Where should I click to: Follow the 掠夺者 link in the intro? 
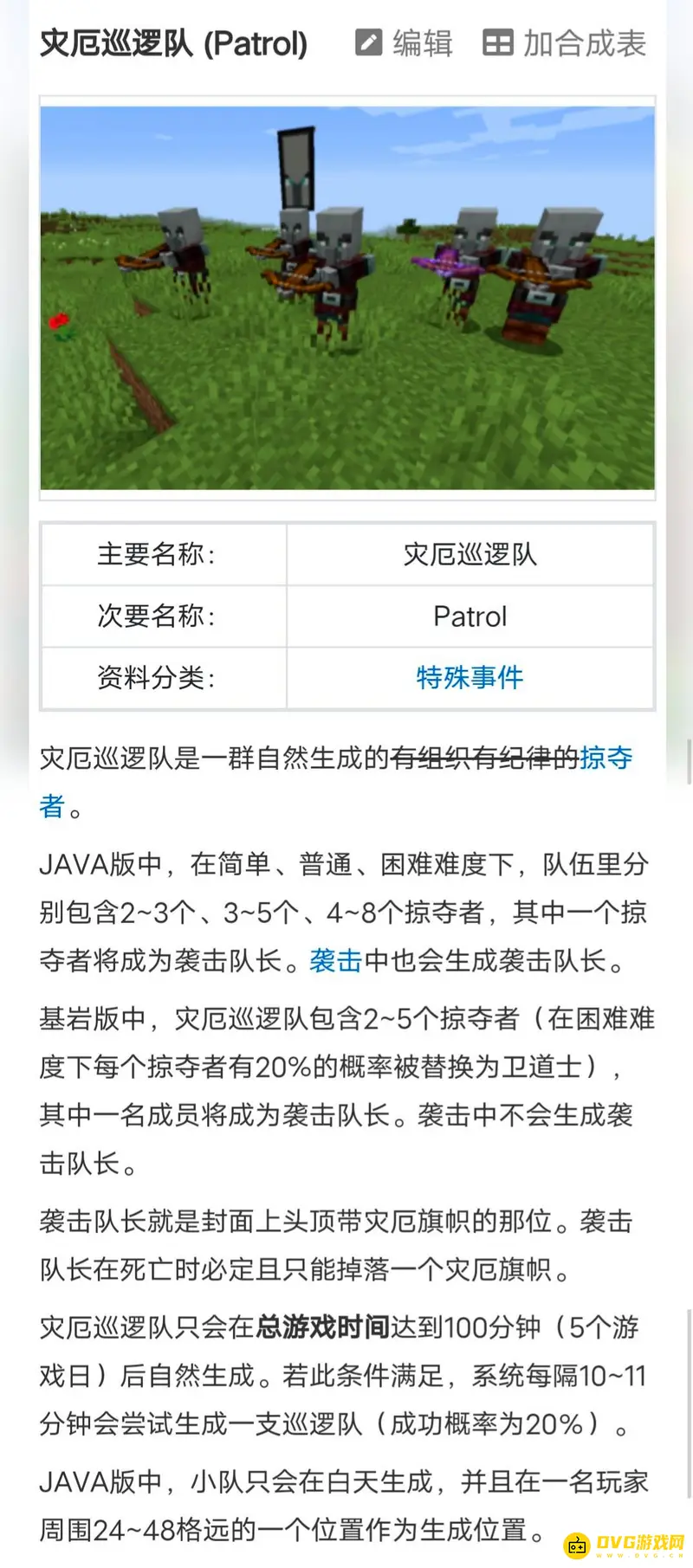coord(606,758)
